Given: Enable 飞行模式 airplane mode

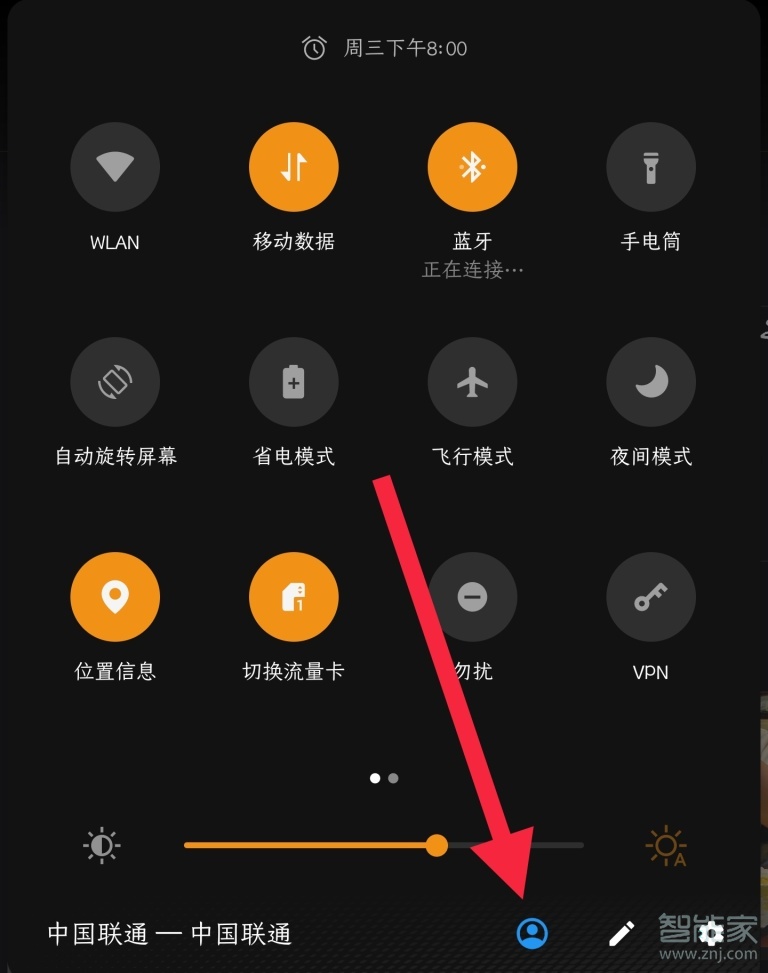Looking at the screenshot, I should [472, 381].
